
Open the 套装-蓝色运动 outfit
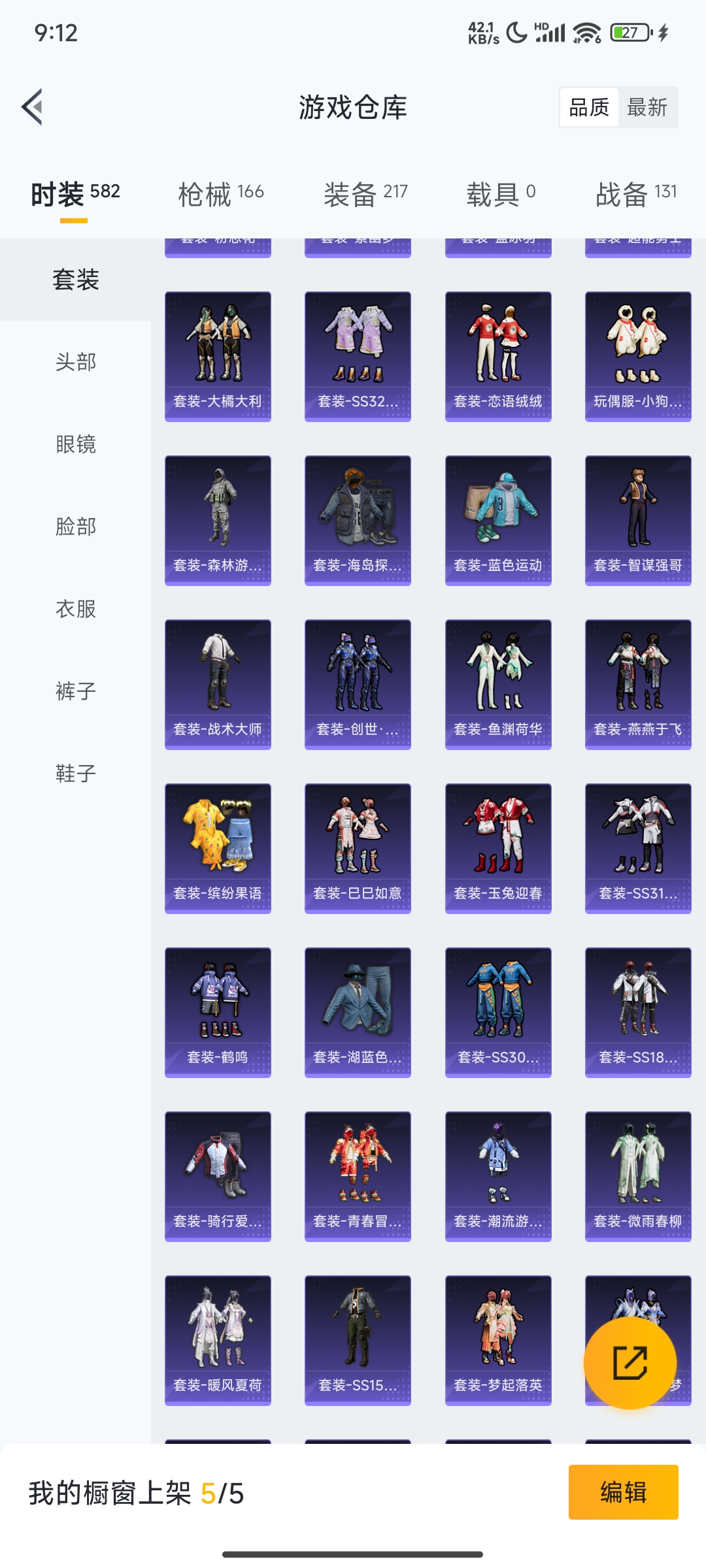click(x=498, y=520)
